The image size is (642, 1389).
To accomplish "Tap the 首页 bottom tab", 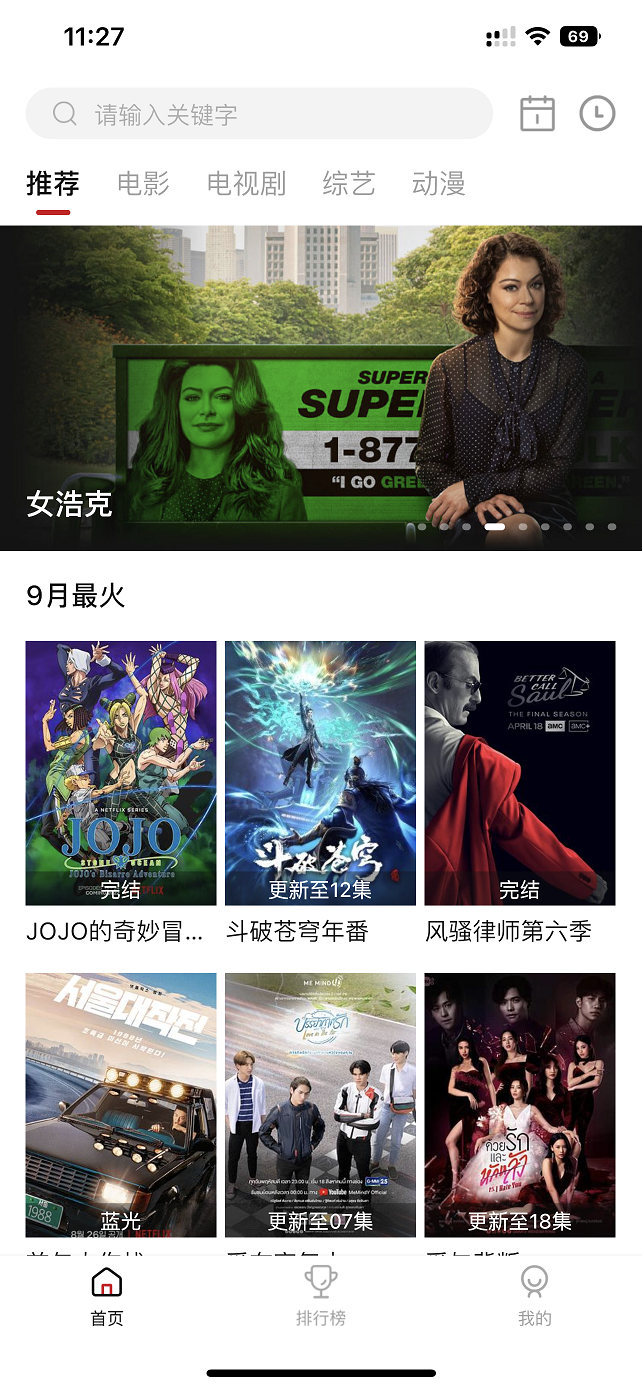I will (x=107, y=1296).
